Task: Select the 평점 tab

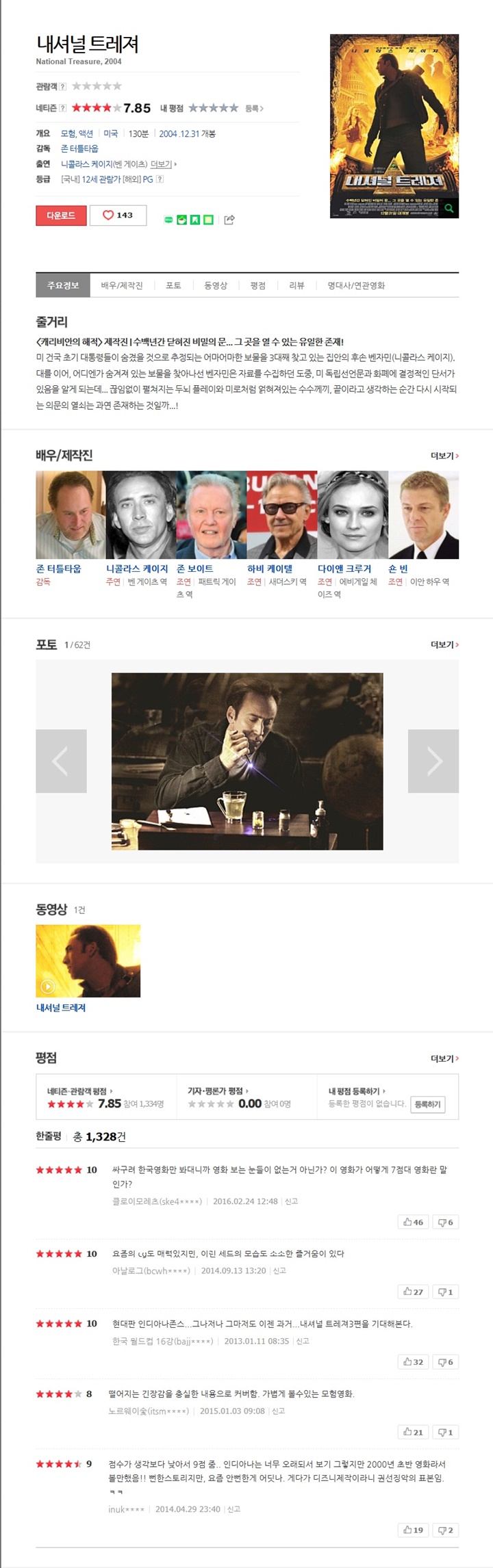Action: [257, 285]
